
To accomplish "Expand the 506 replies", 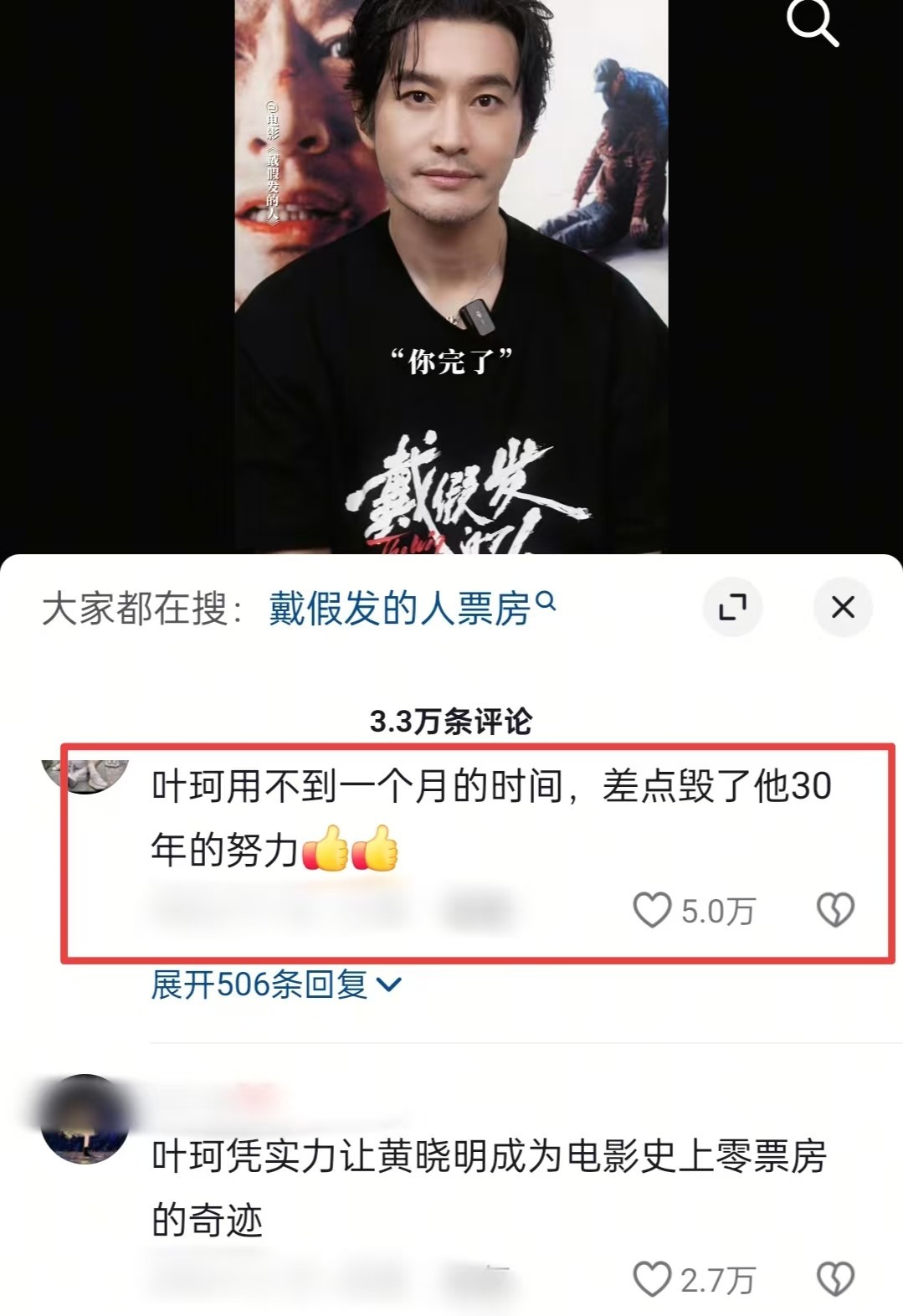I will pos(276,984).
